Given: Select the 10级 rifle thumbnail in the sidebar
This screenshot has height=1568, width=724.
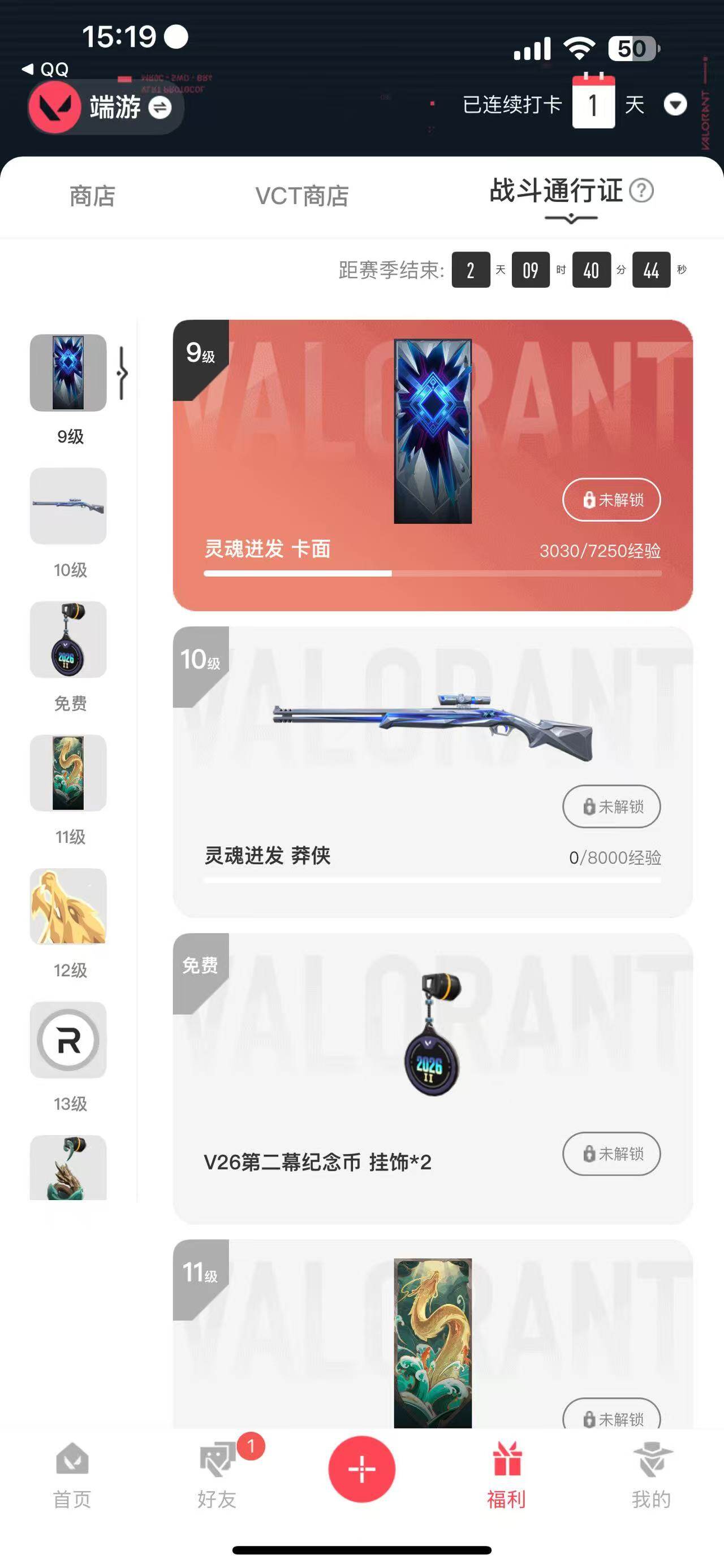Looking at the screenshot, I should click(x=67, y=504).
